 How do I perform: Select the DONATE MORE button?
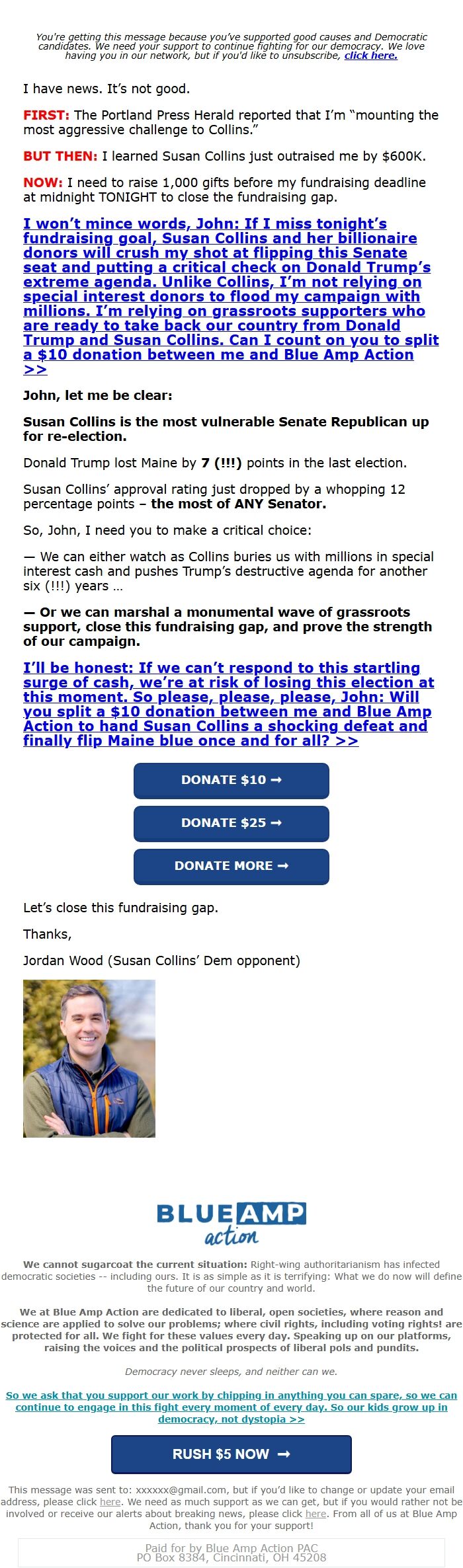point(231,866)
